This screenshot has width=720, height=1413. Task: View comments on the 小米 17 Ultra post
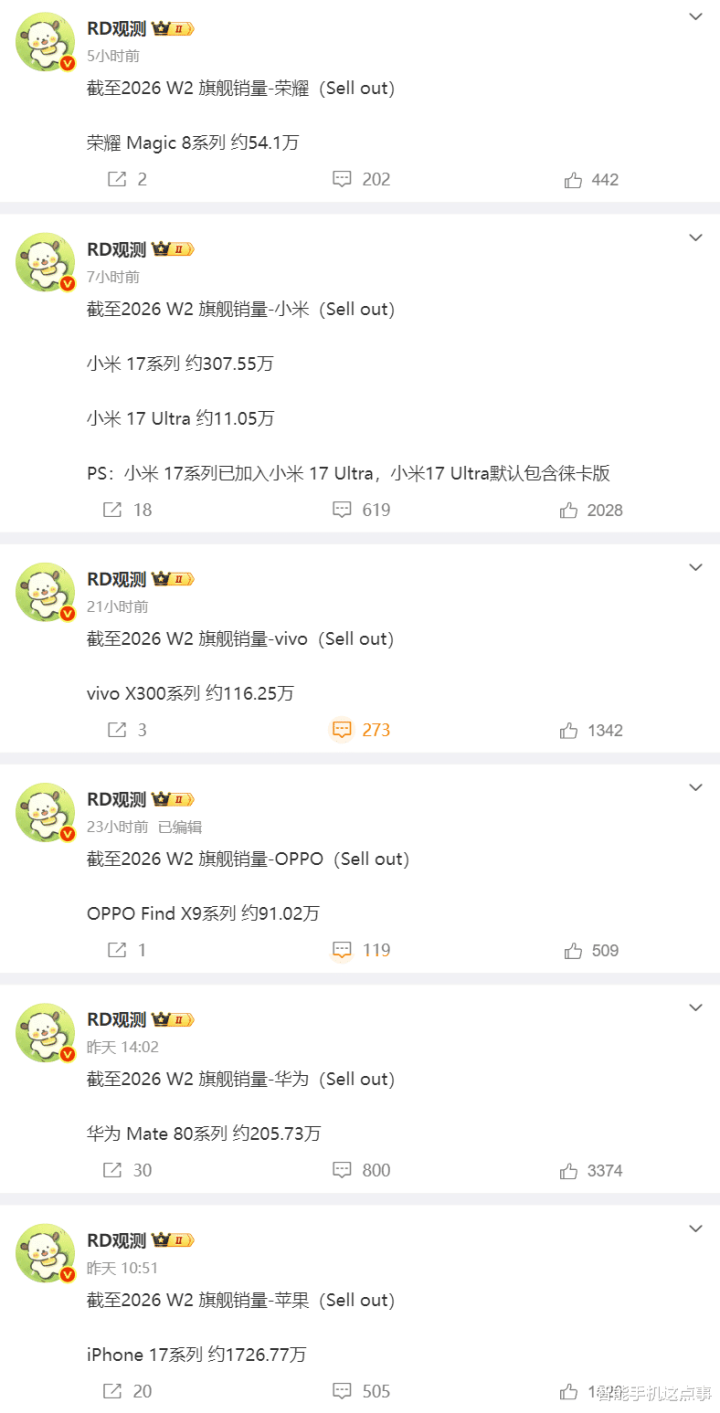[342, 510]
